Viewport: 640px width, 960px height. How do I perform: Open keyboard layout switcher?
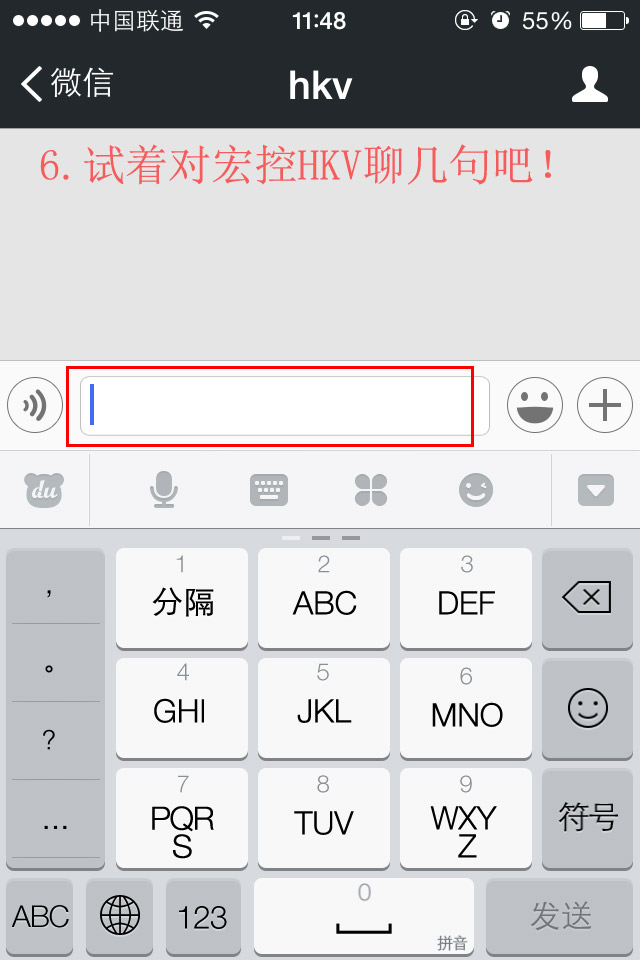[268, 489]
